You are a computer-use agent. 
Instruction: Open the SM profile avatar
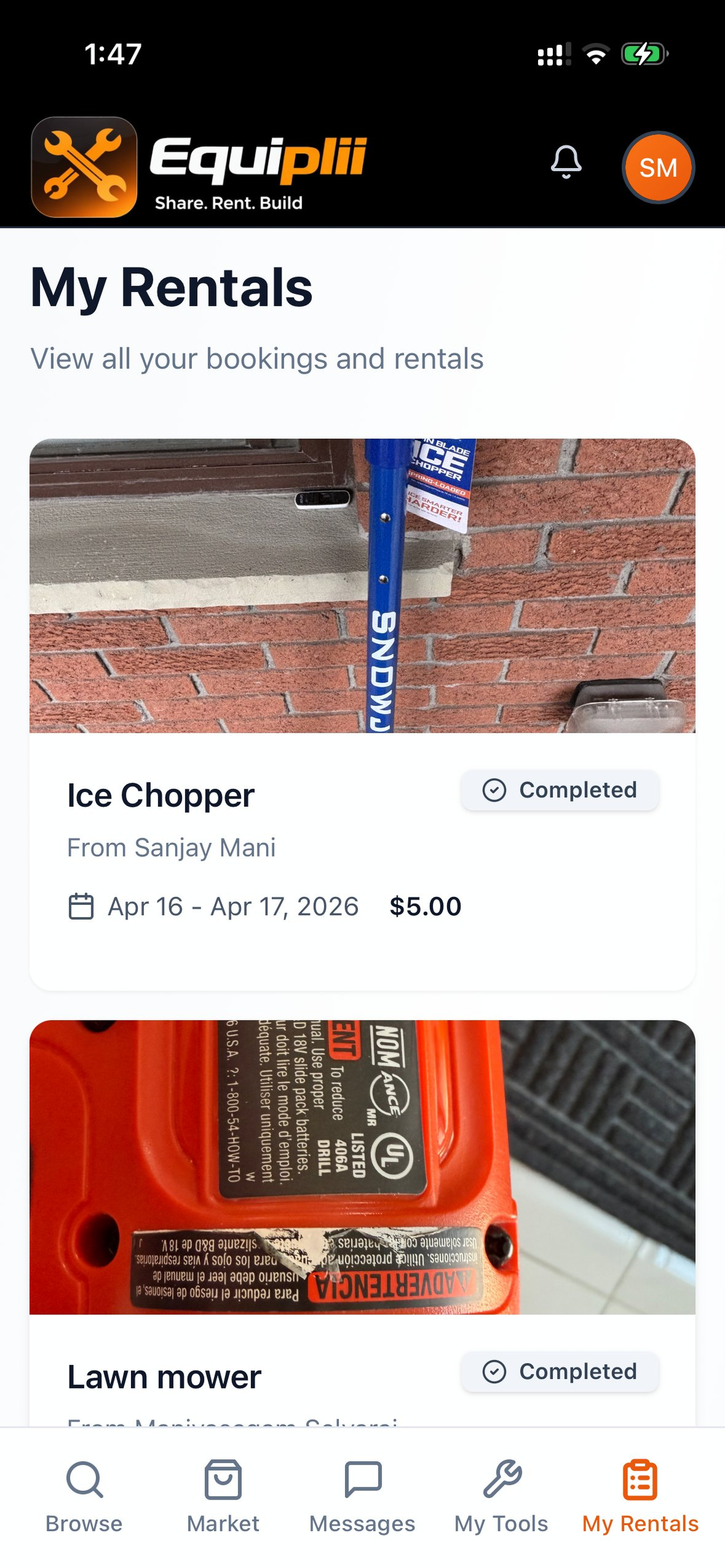pos(658,168)
